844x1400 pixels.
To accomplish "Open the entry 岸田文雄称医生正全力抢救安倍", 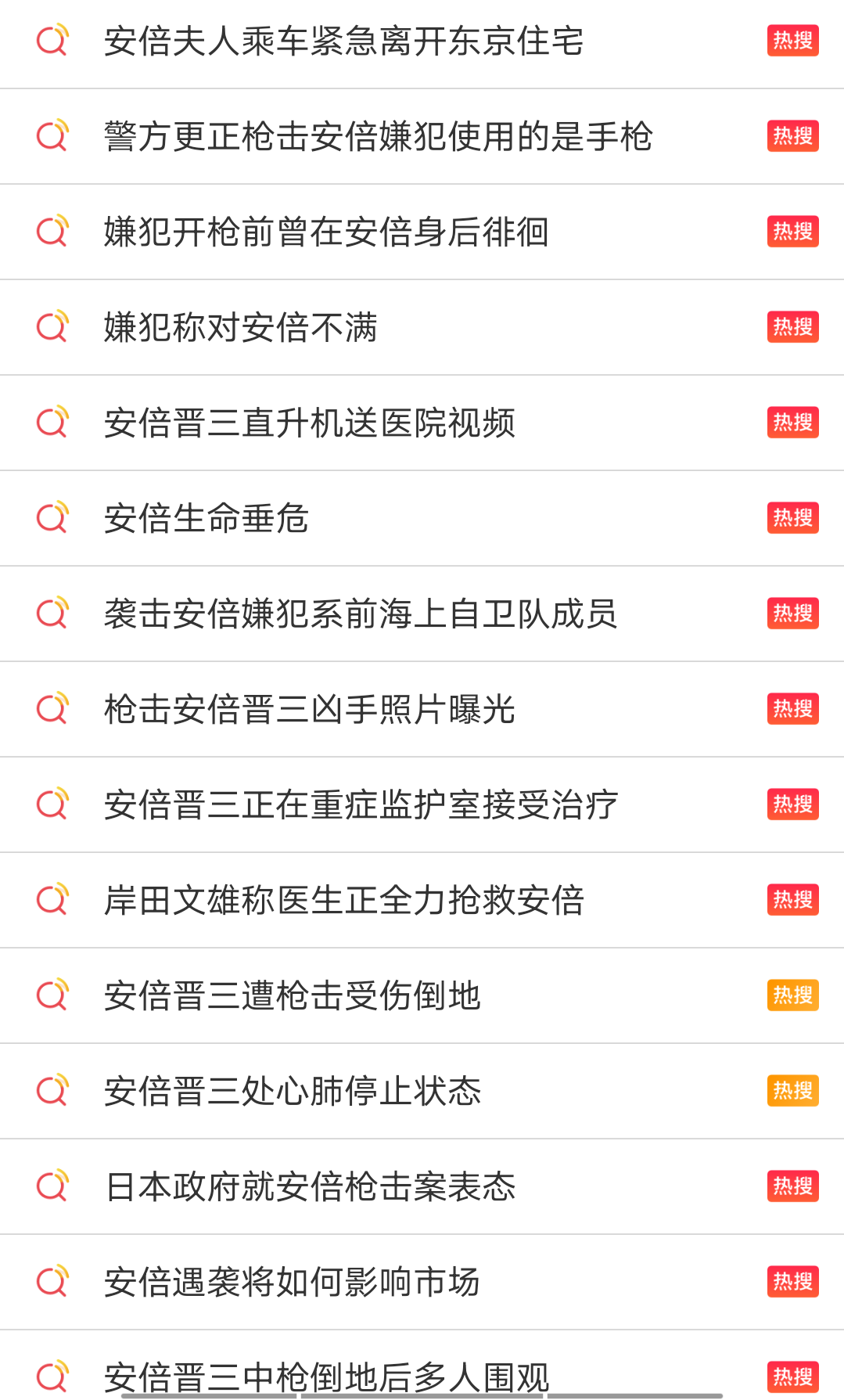I will pyautogui.click(x=345, y=899).
